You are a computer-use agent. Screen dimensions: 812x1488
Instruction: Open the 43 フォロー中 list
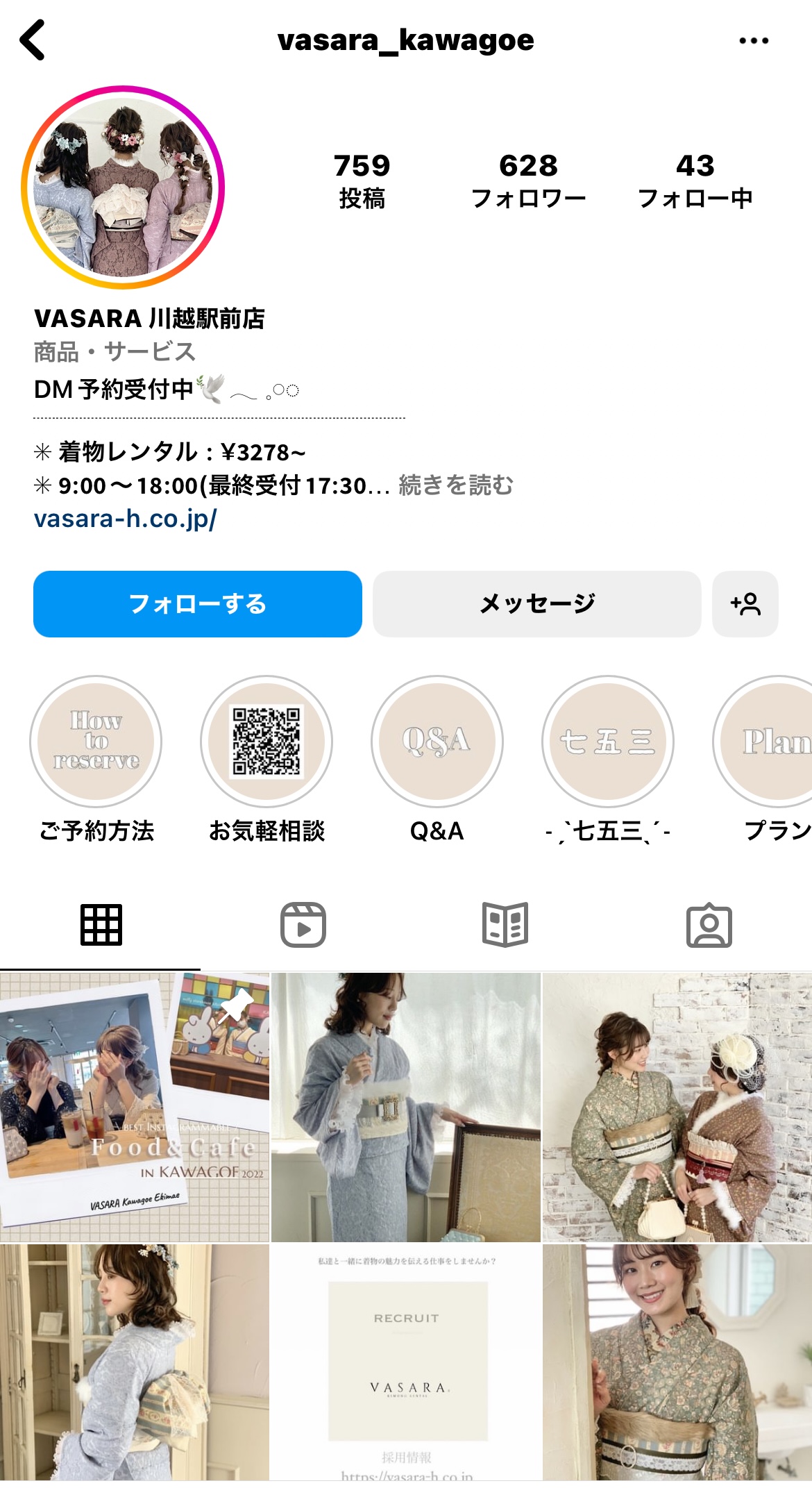click(x=695, y=181)
